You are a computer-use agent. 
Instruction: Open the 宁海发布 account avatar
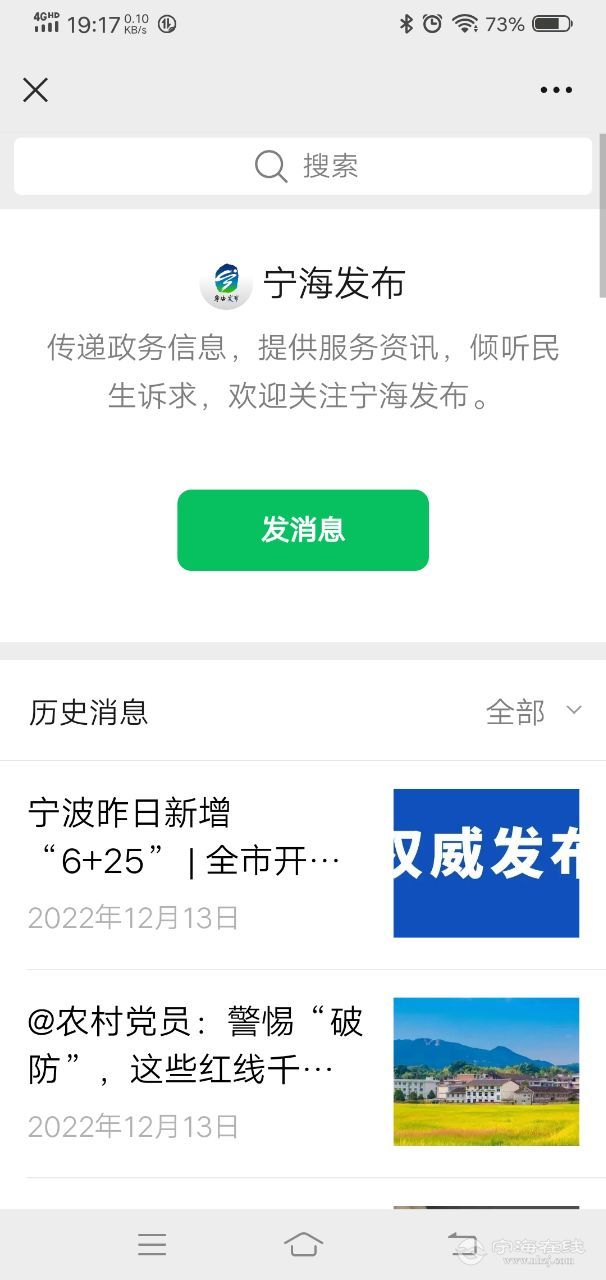[x=226, y=285]
